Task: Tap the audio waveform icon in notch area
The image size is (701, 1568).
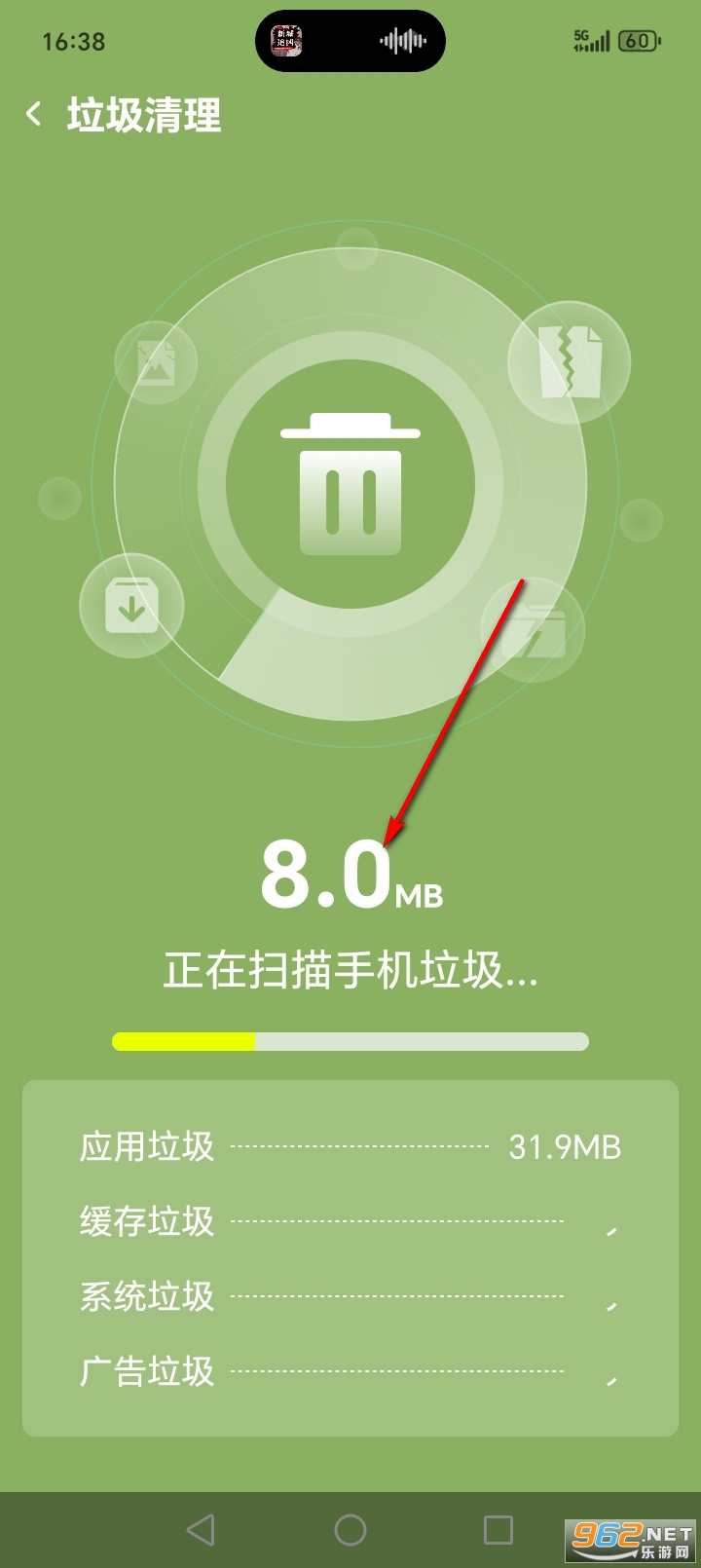Action: tap(404, 41)
